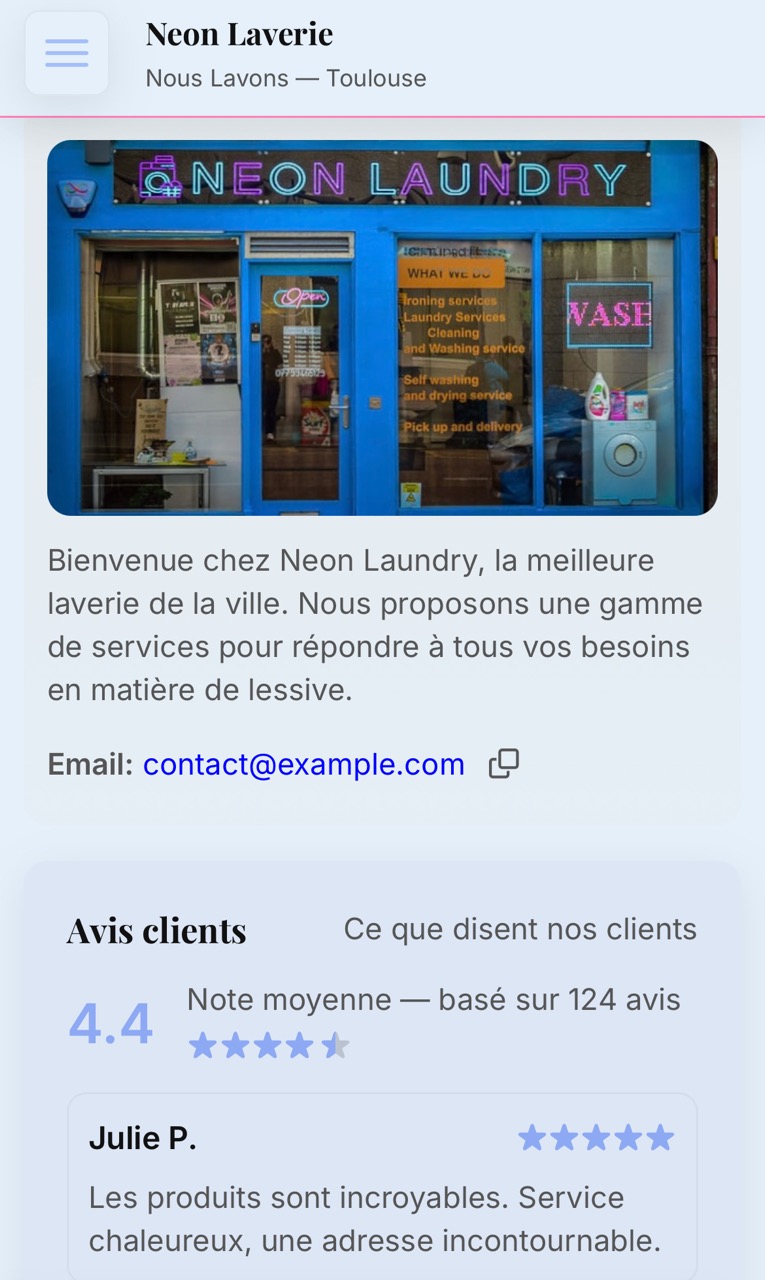The image size is (765, 1280).
Task: Copy the email address to clipboard
Action: 503,764
